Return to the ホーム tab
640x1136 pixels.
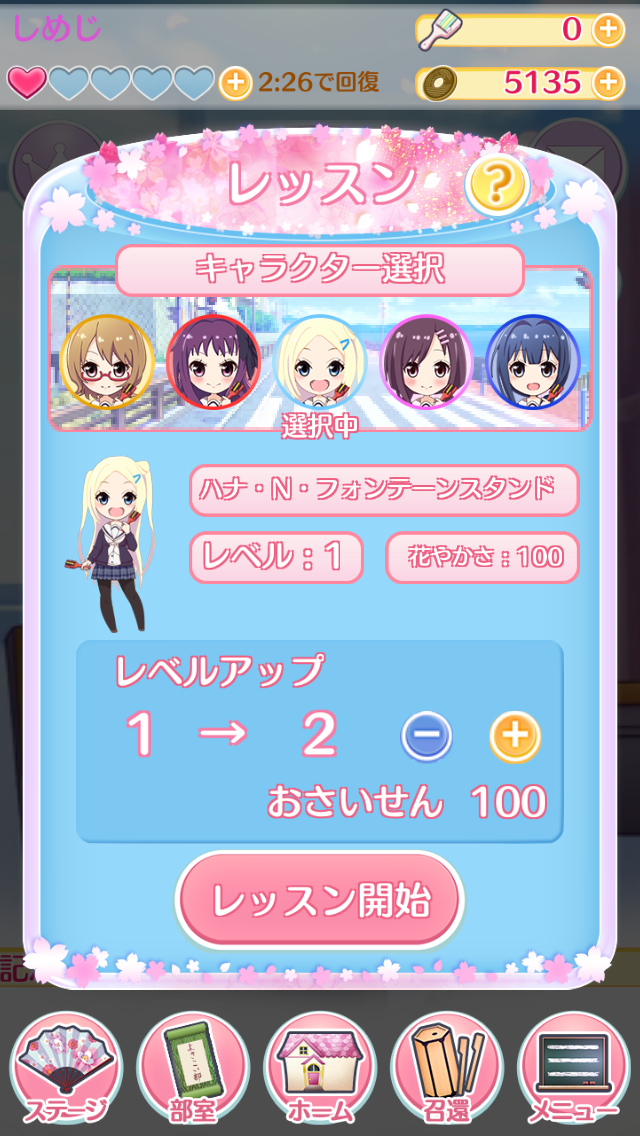point(320,1068)
